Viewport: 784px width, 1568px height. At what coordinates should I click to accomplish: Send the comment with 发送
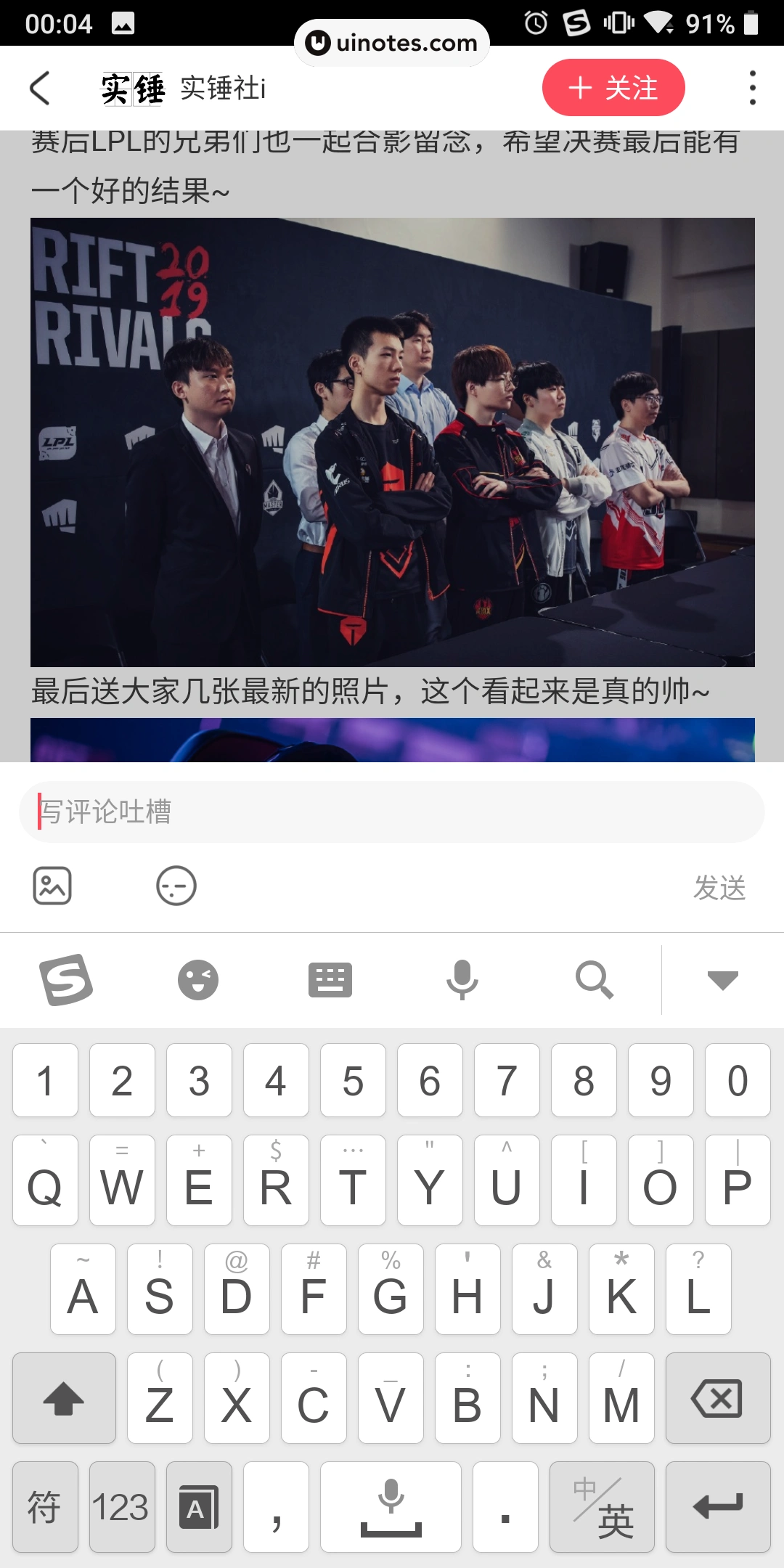719,887
